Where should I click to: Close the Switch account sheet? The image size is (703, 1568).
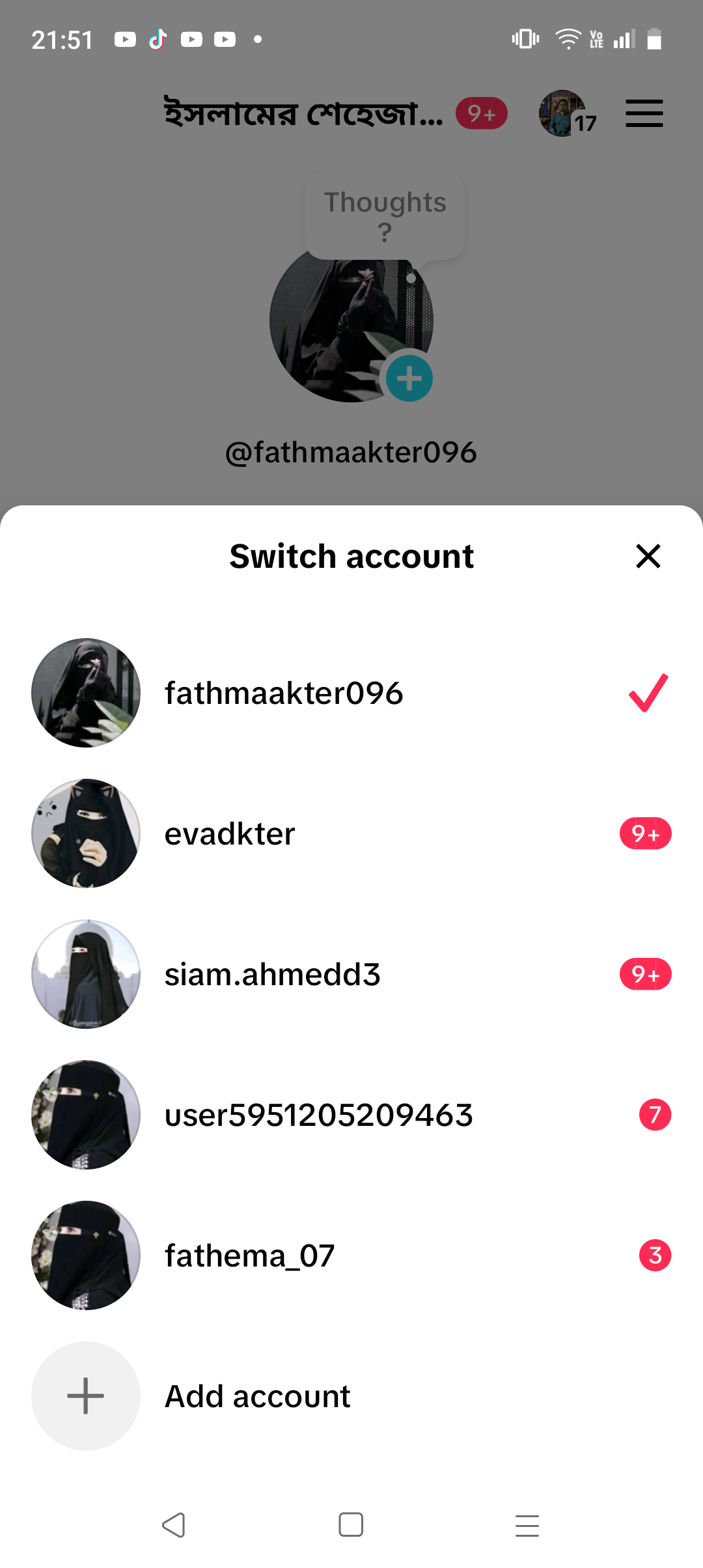coord(648,556)
